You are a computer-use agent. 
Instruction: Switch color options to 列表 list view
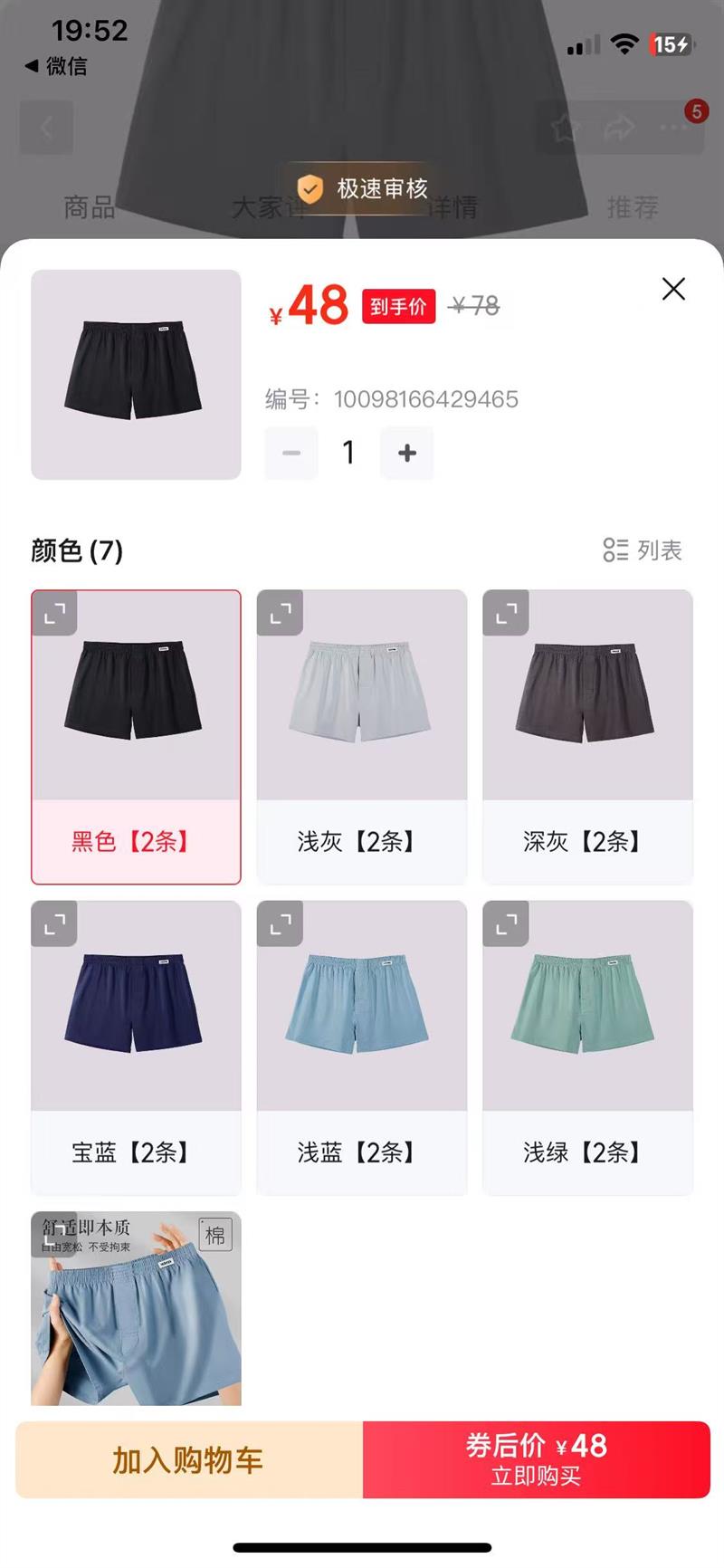point(643,550)
